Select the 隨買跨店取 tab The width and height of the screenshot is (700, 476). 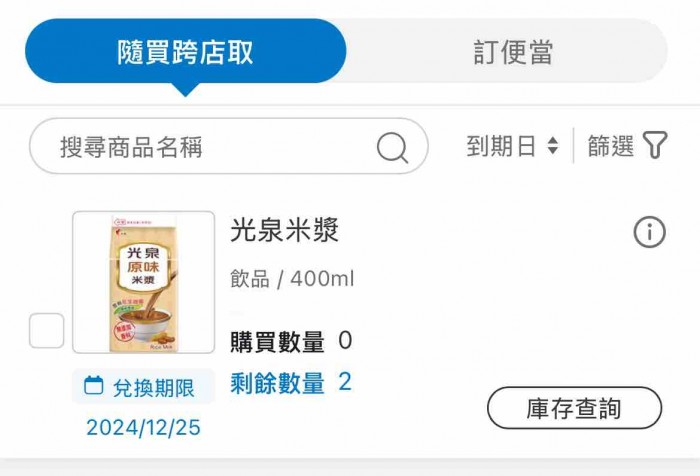tap(186, 52)
